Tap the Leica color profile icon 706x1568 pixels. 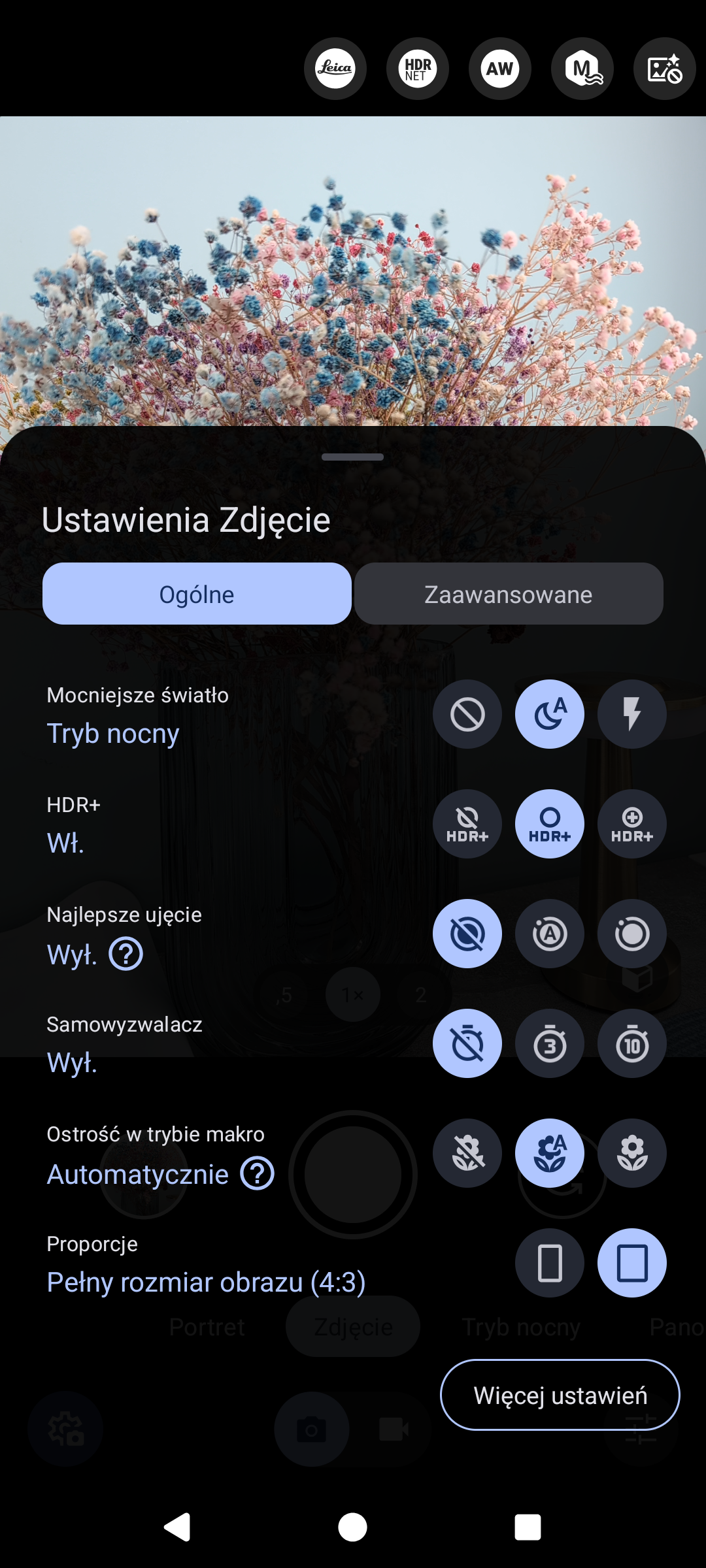[x=335, y=69]
